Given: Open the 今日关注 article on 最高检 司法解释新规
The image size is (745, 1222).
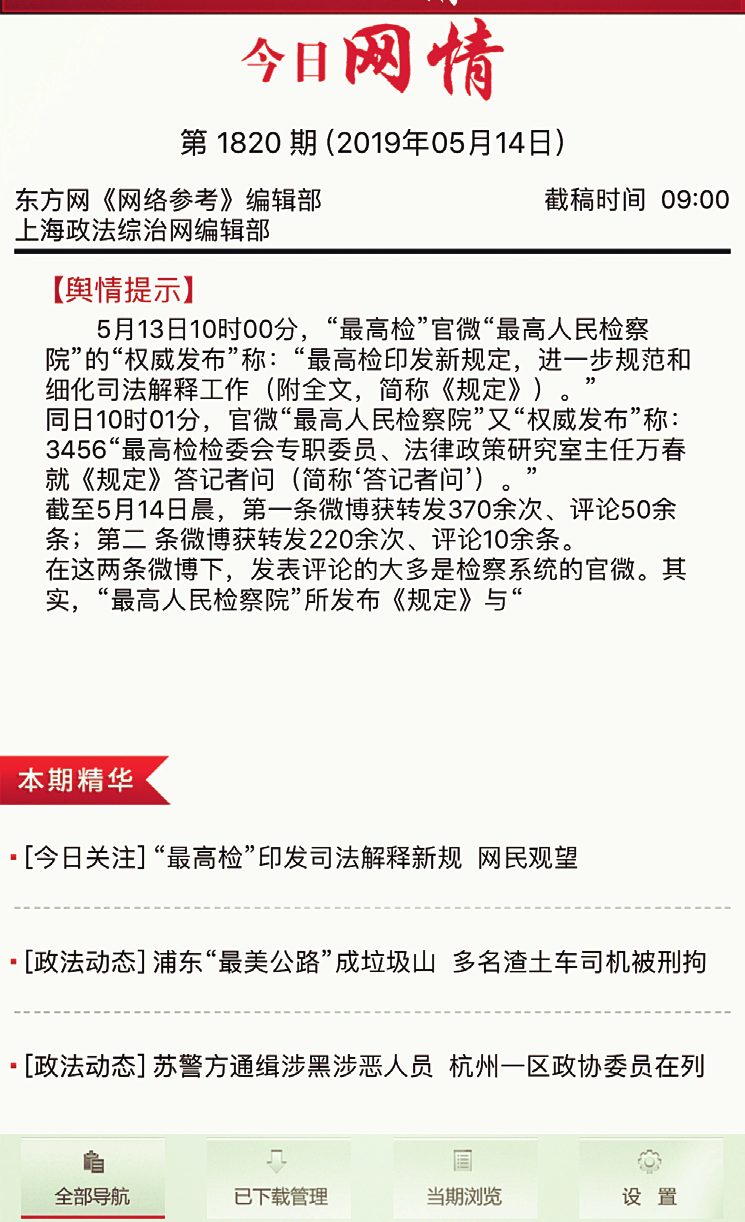Looking at the screenshot, I should [x=301, y=858].
